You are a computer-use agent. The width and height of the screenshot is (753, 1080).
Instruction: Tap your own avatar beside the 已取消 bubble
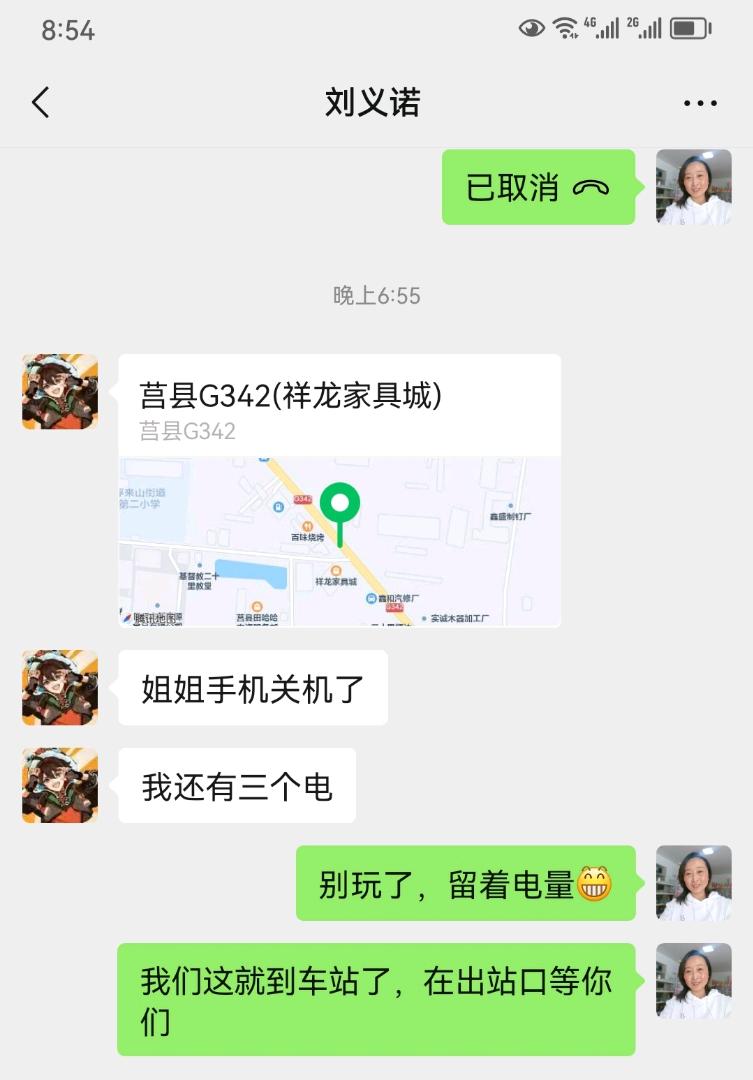[x=693, y=186]
